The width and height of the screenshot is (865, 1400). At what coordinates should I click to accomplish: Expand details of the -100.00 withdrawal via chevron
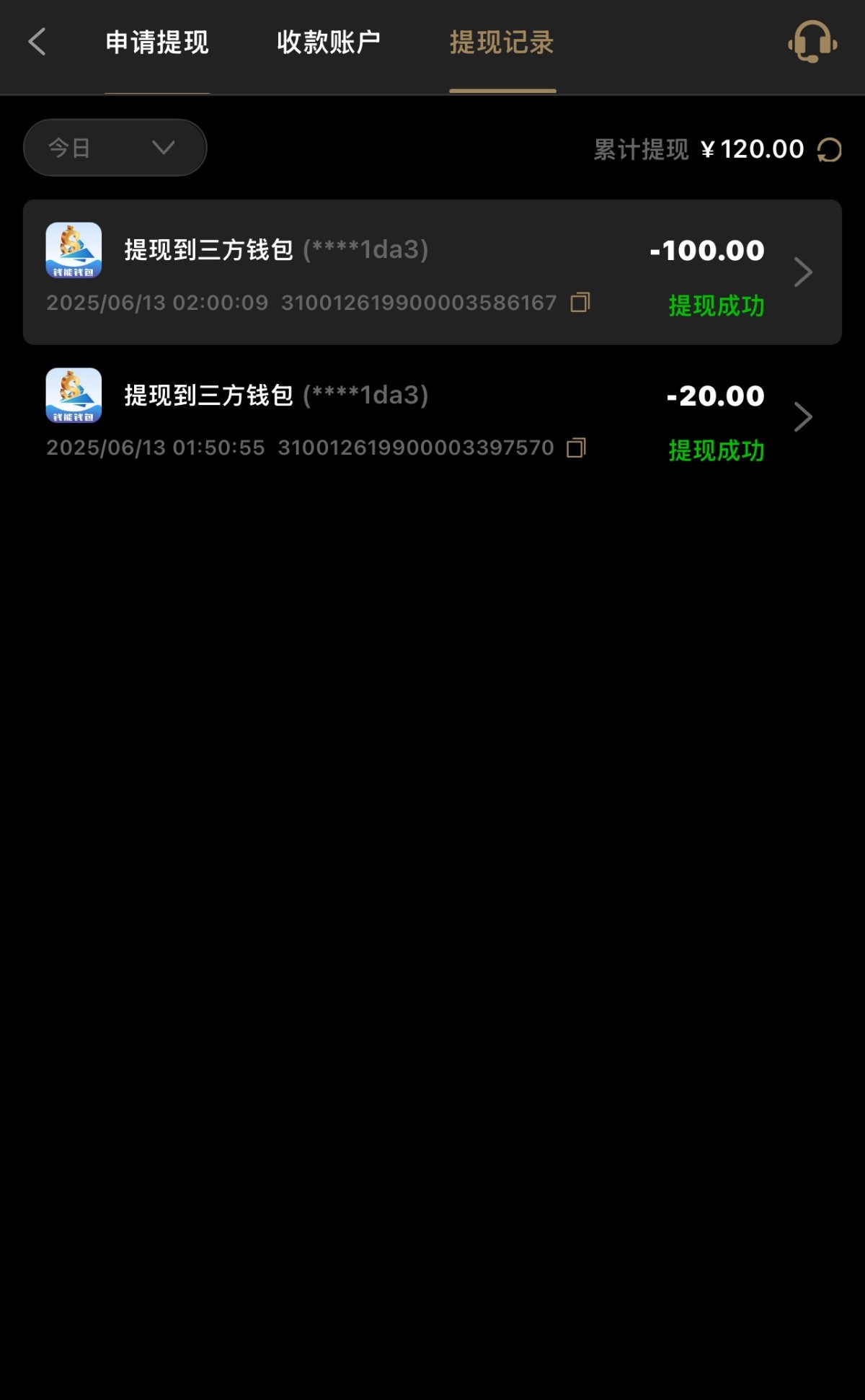coord(803,272)
